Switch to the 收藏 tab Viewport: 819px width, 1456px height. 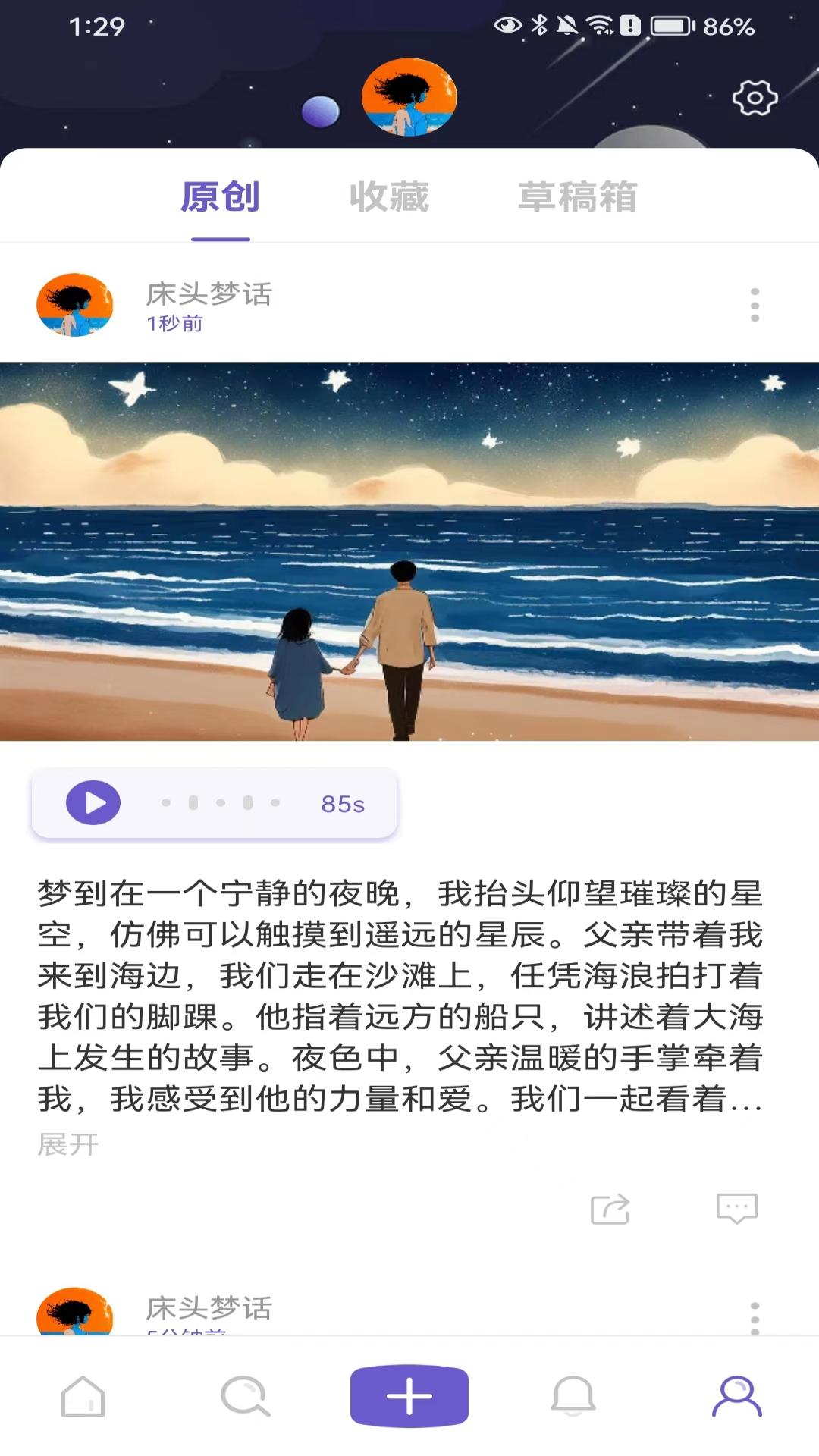[389, 197]
